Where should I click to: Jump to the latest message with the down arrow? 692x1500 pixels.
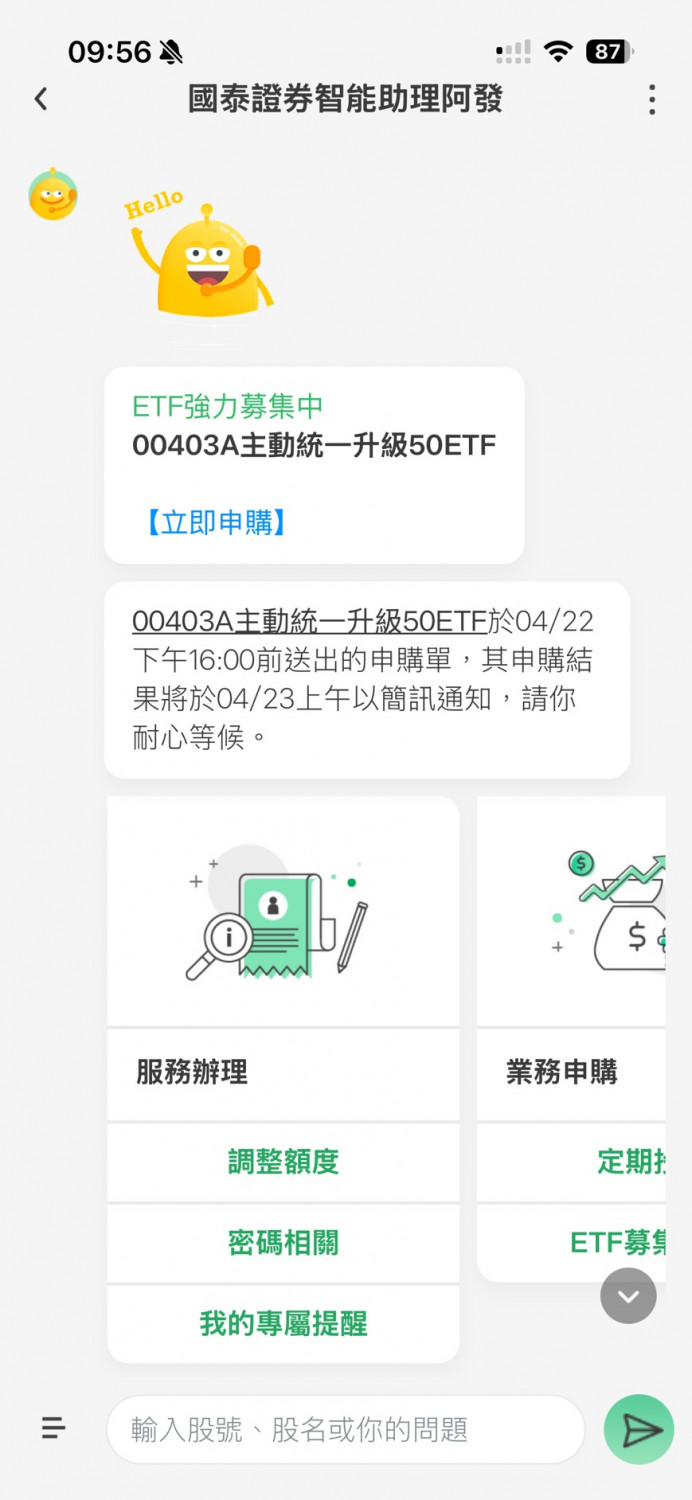(628, 1296)
